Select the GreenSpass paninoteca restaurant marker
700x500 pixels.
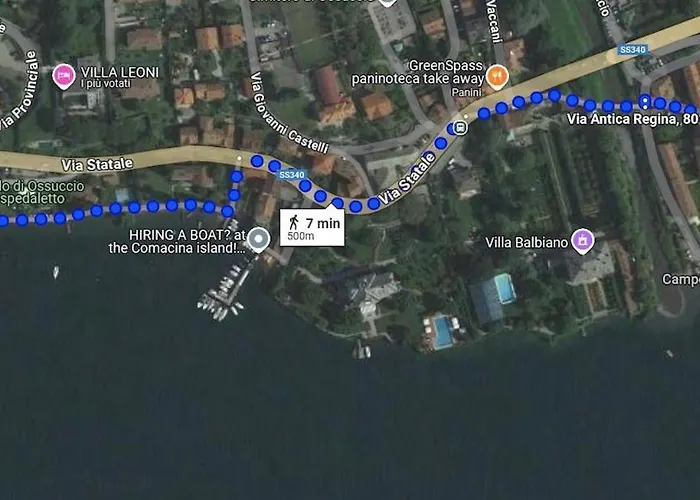click(497, 76)
